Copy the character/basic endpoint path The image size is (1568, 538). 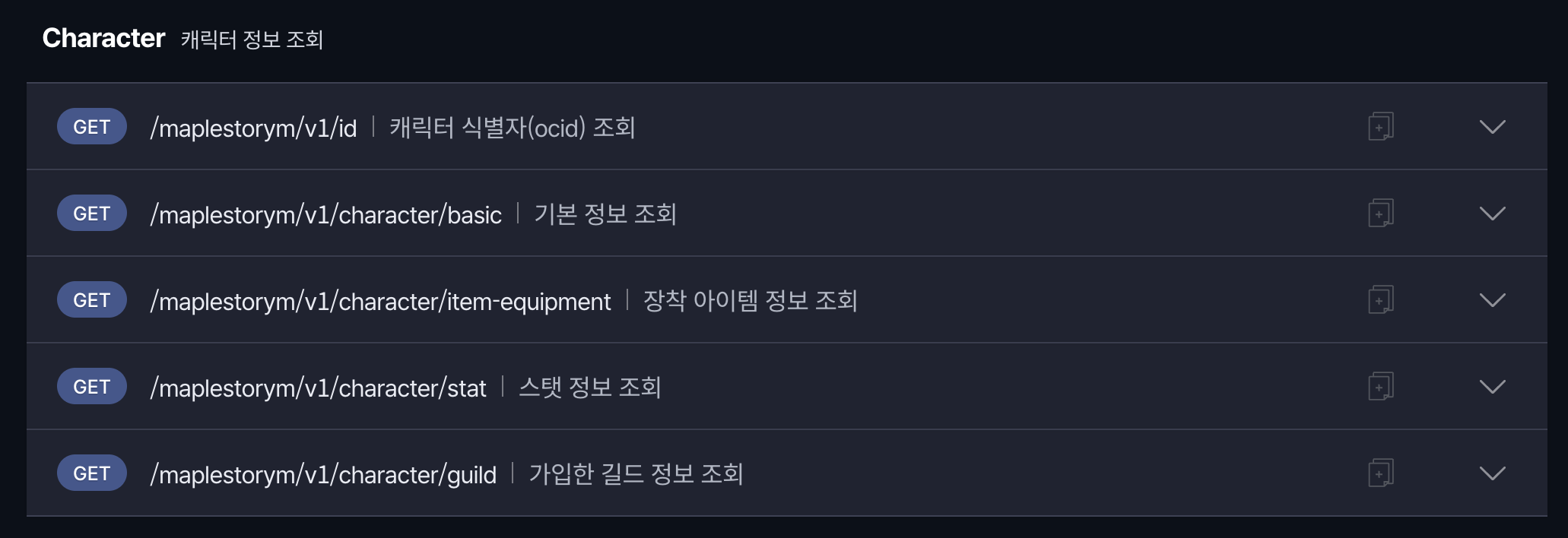[1380, 213]
